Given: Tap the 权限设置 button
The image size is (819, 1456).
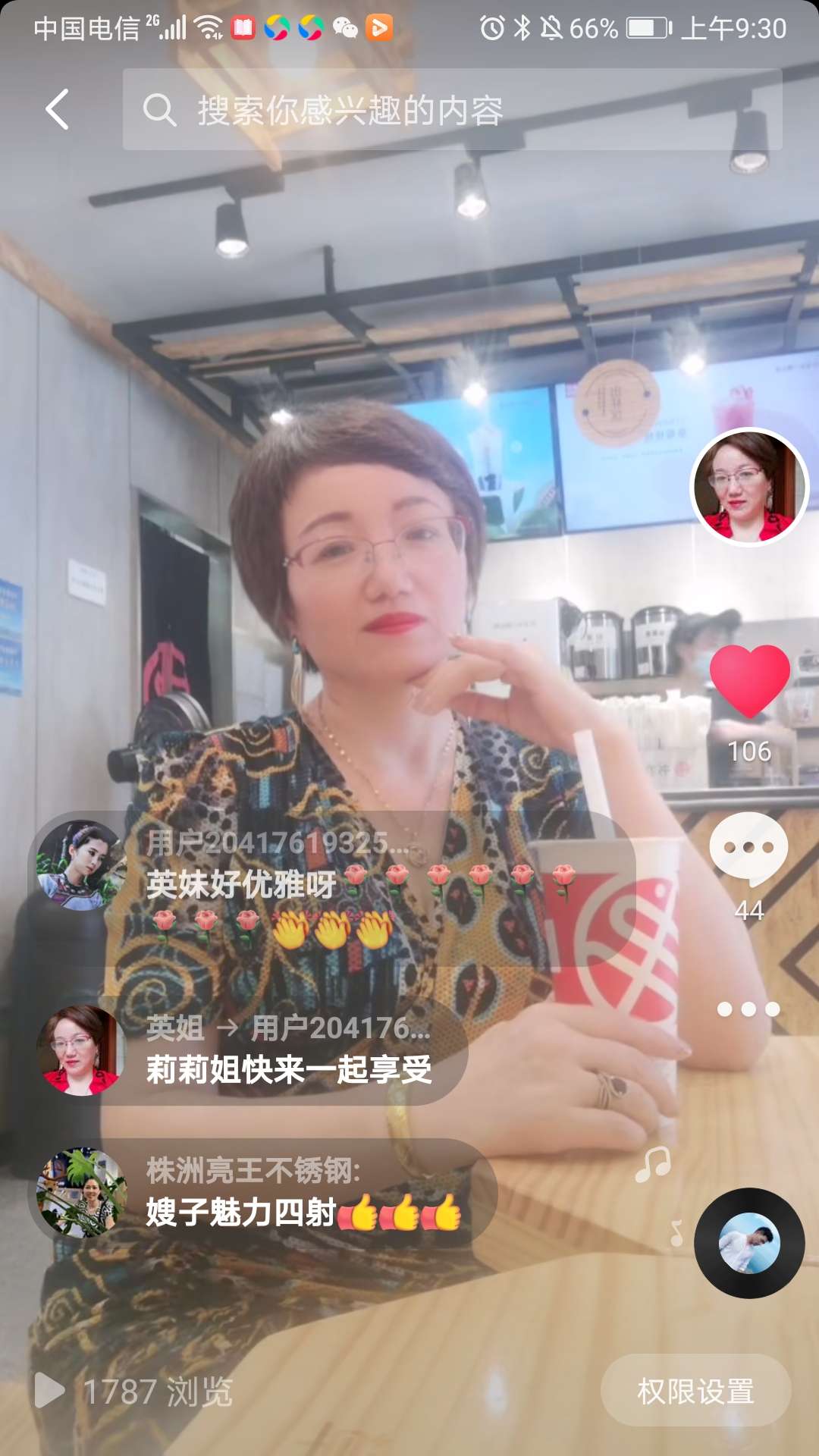Looking at the screenshot, I should click(695, 1392).
